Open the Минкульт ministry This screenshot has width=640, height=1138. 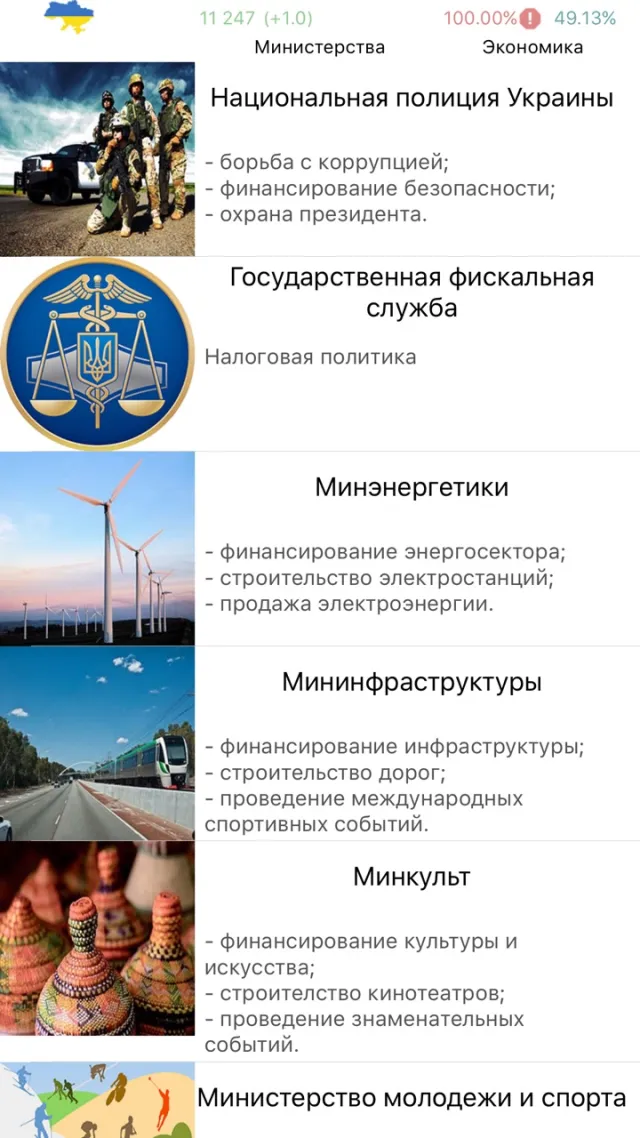[x=411, y=877]
